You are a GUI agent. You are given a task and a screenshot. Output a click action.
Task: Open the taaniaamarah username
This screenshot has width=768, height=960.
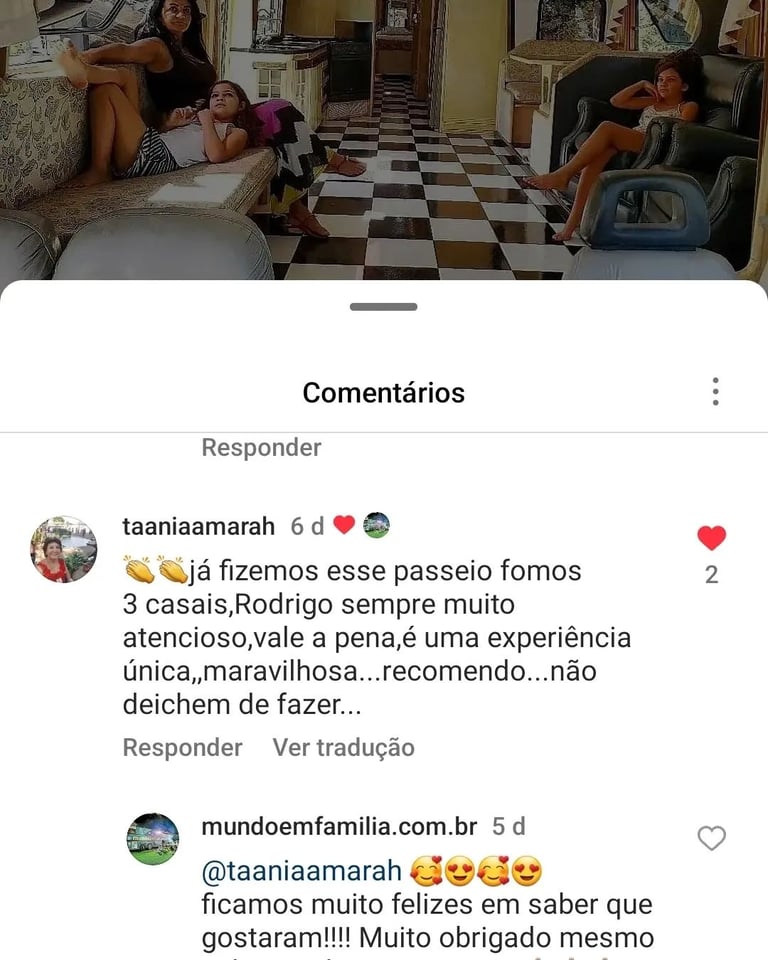coord(198,526)
